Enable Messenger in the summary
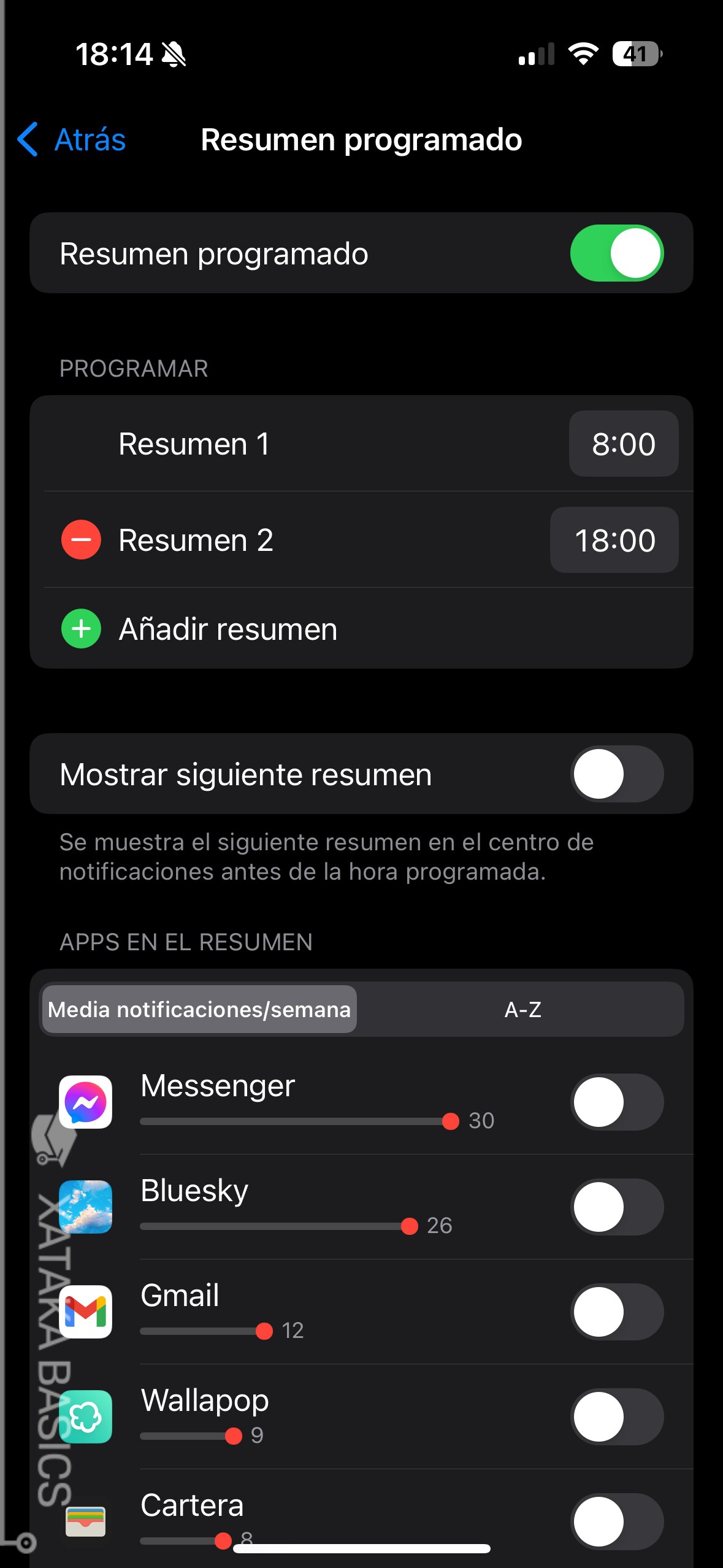 pos(617,1101)
